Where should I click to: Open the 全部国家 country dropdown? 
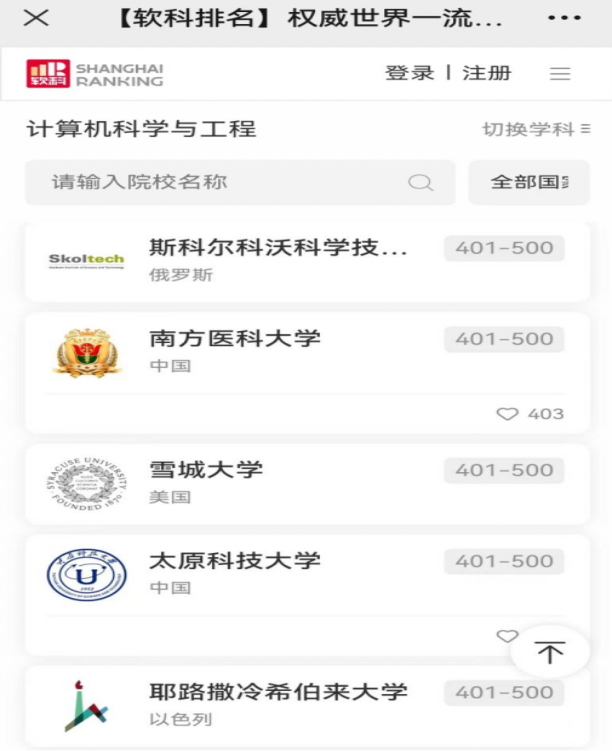click(528, 182)
